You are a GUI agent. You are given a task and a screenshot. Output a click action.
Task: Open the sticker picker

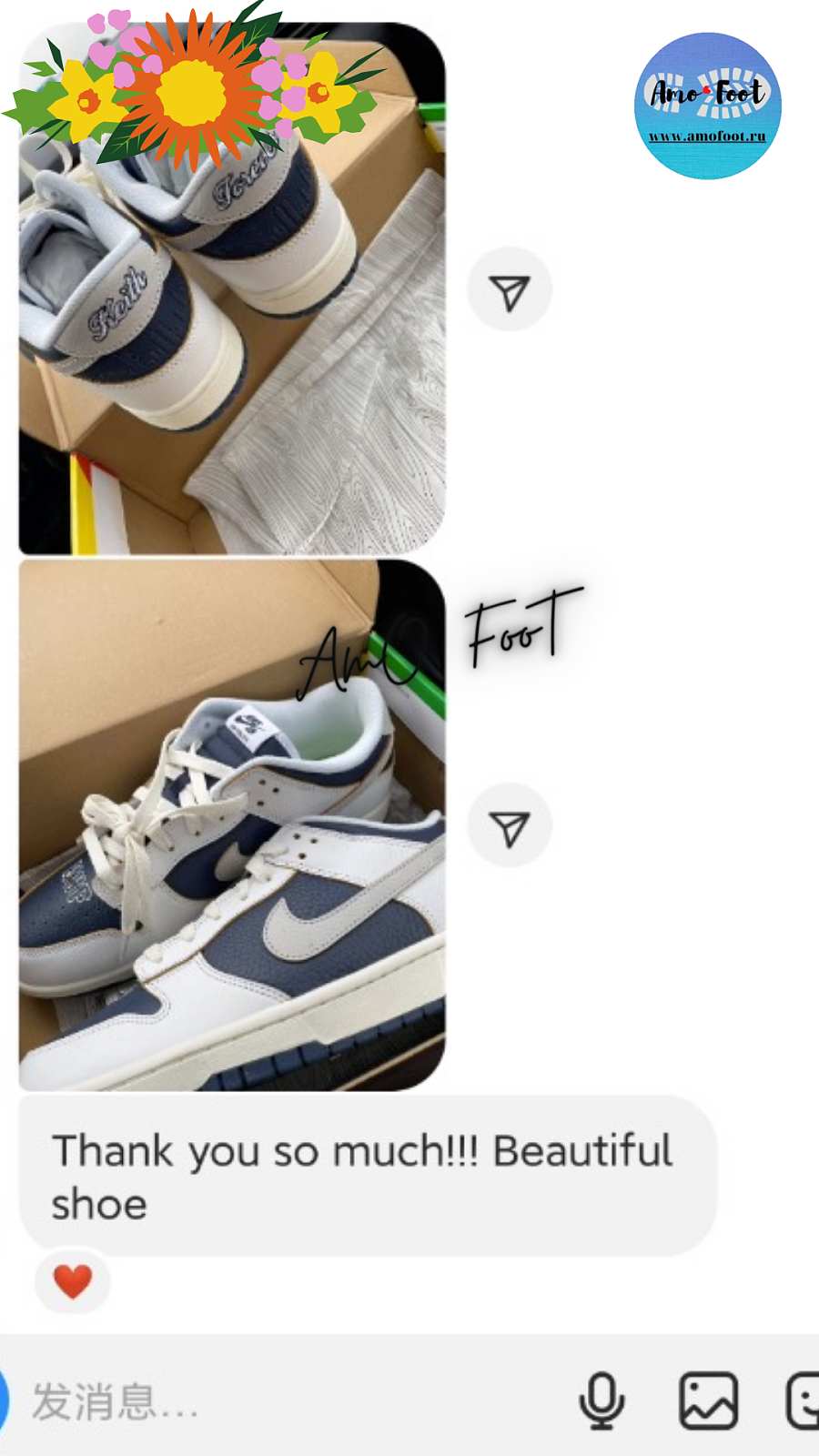click(804, 1401)
